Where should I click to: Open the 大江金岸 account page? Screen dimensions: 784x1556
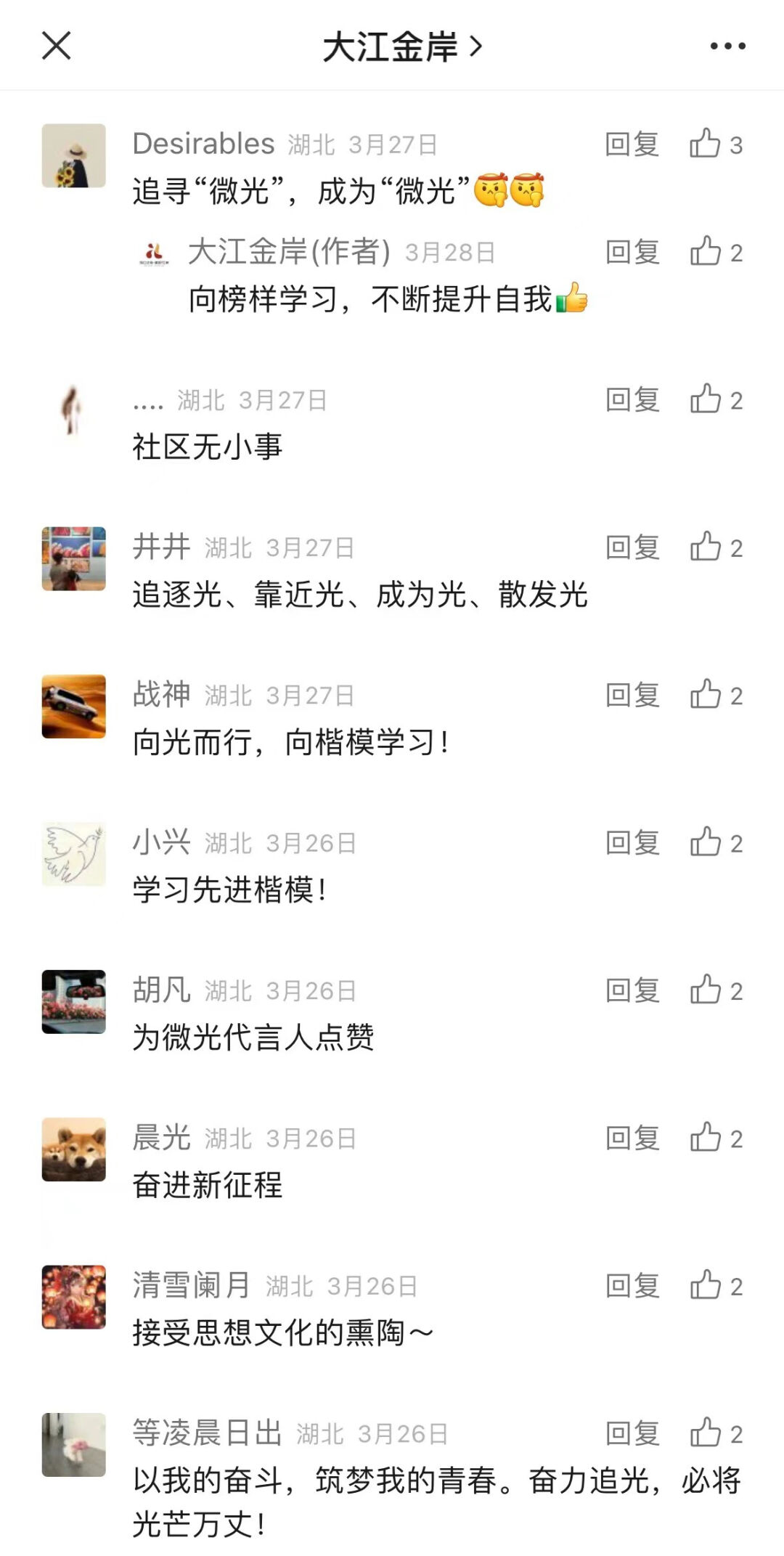[x=401, y=47]
